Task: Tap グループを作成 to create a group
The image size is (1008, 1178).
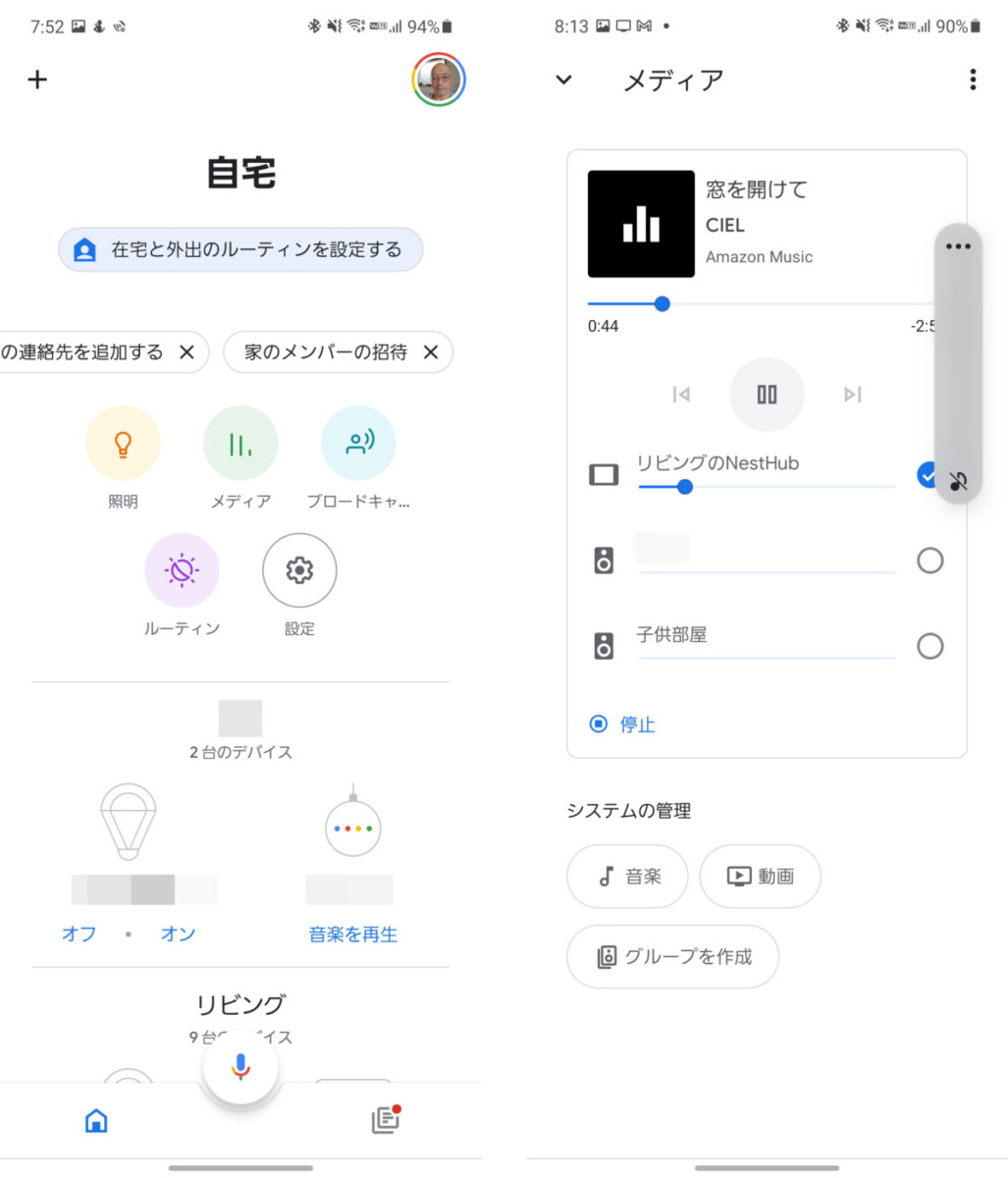Action: point(673,956)
